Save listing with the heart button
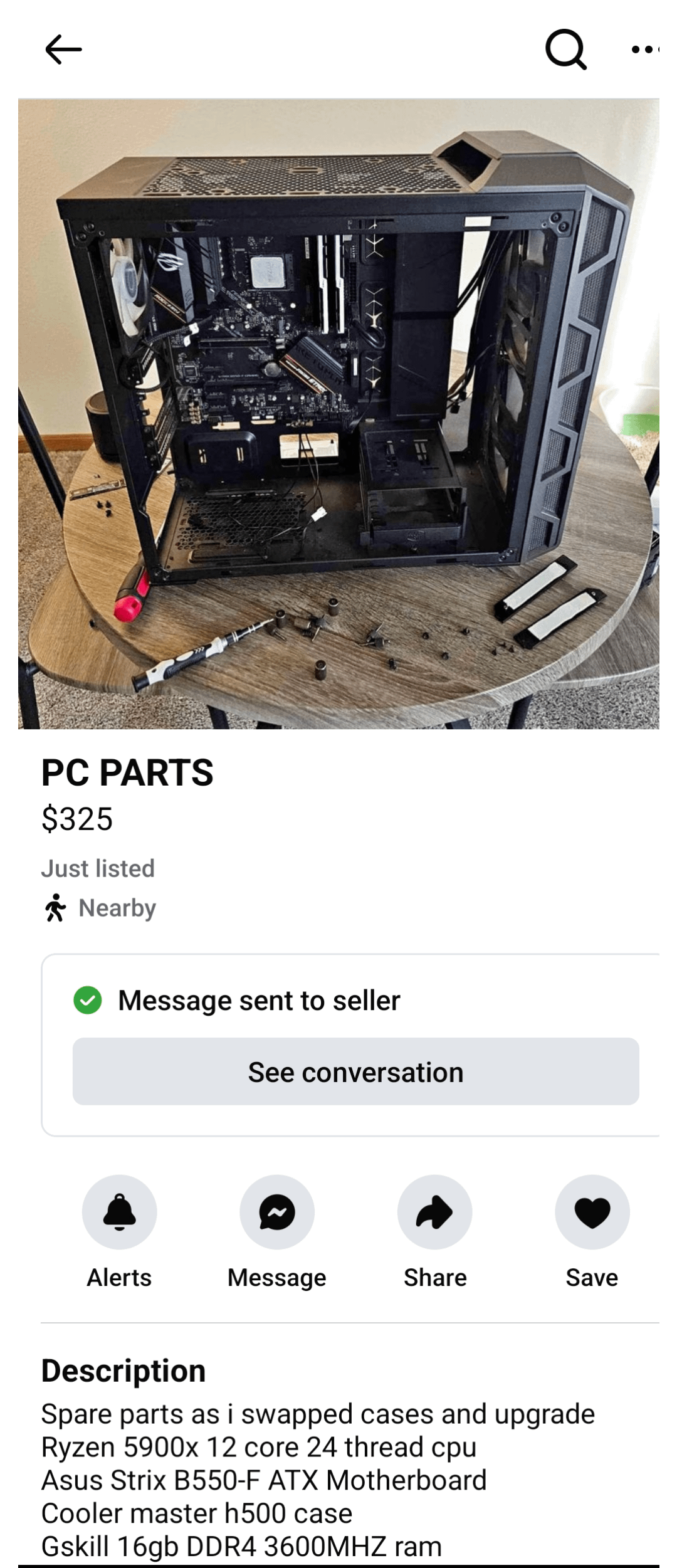 (592, 1212)
